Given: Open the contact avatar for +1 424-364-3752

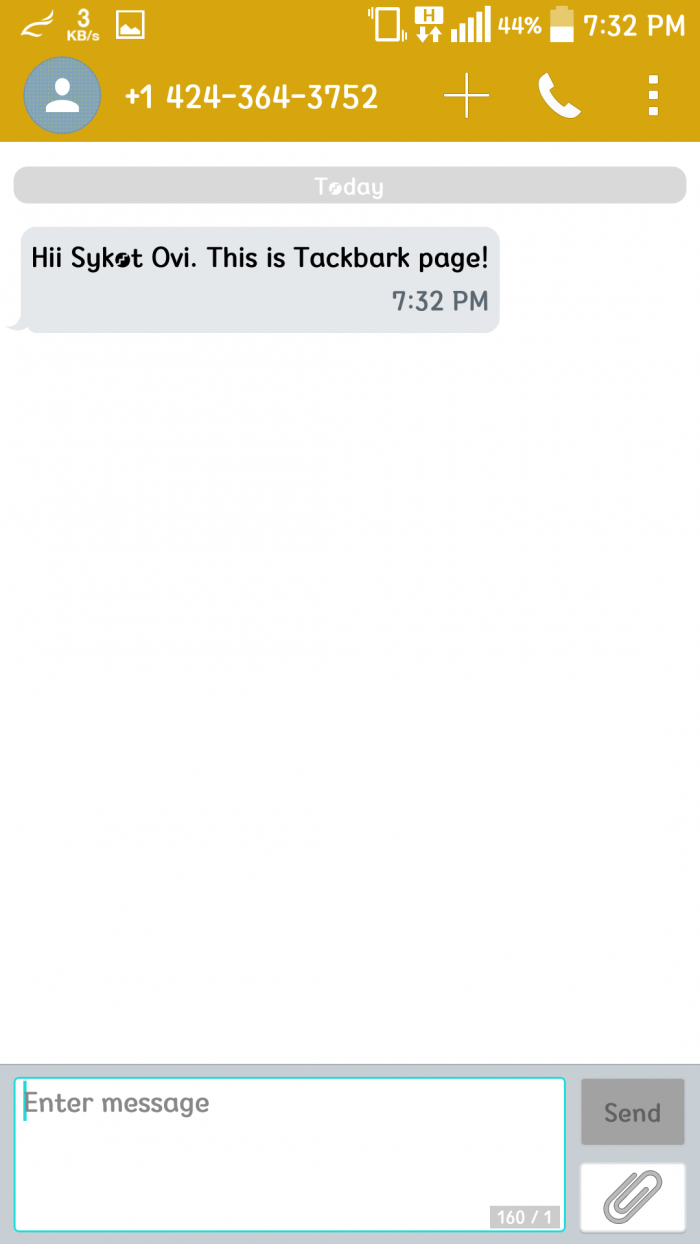Looking at the screenshot, I should pos(62,96).
